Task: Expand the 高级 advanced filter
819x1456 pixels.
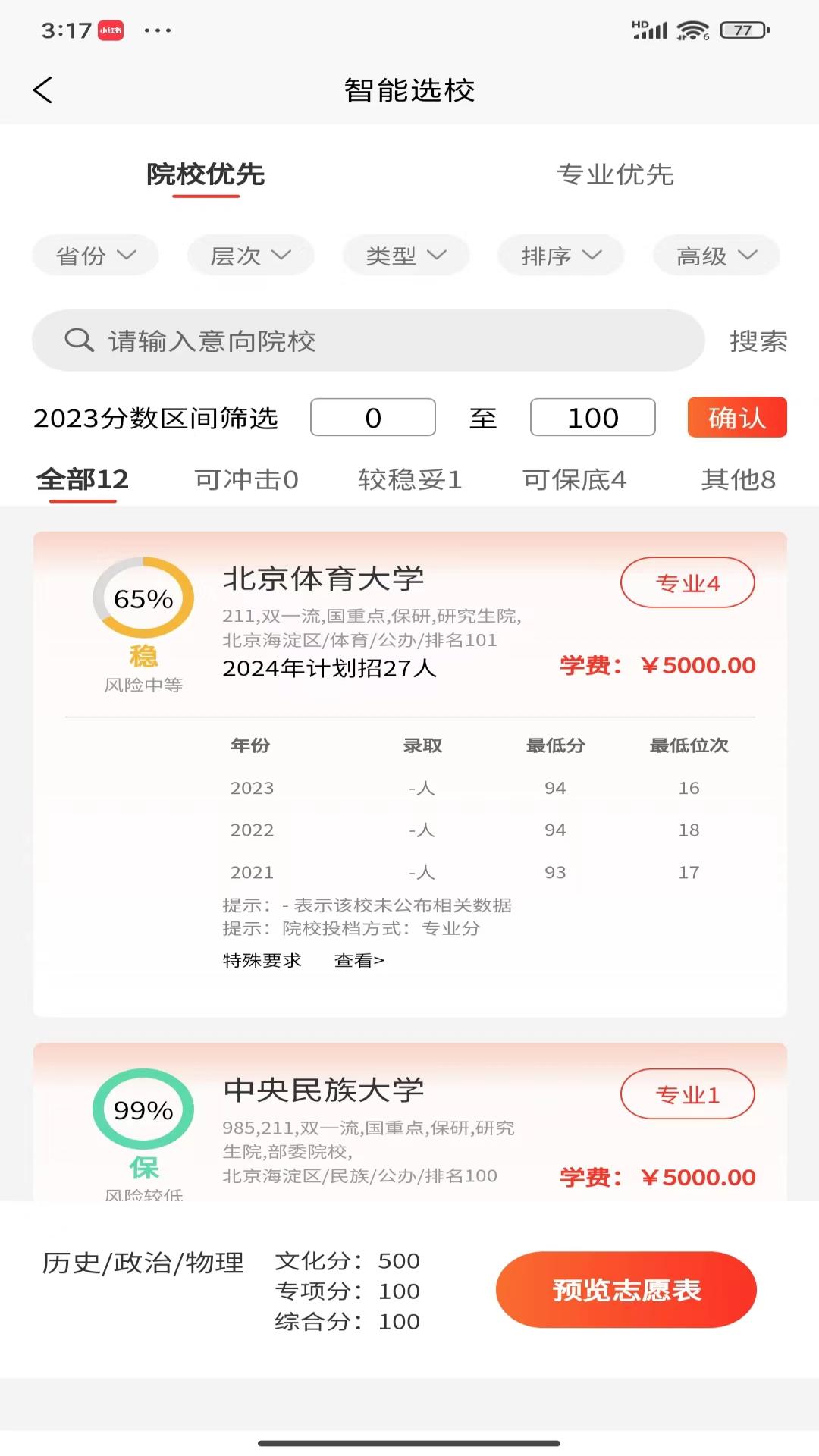Action: click(x=715, y=255)
